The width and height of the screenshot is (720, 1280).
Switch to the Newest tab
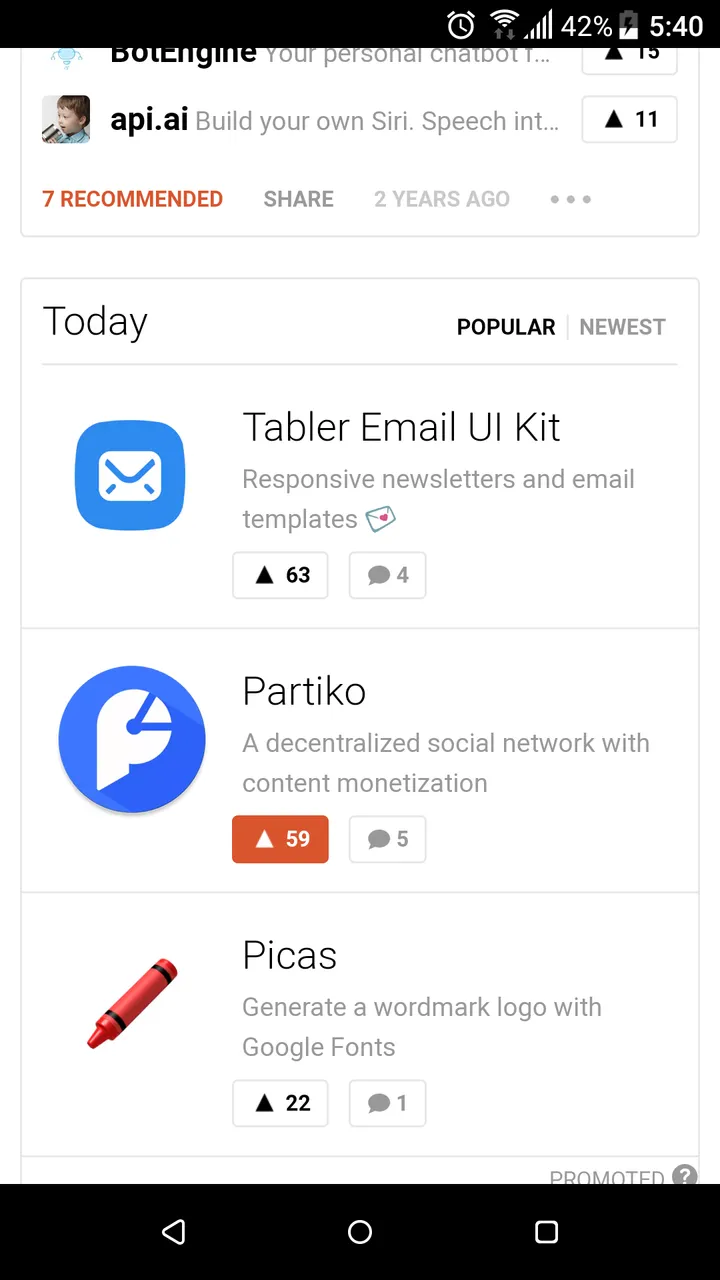pyautogui.click(x=622, y=327)
